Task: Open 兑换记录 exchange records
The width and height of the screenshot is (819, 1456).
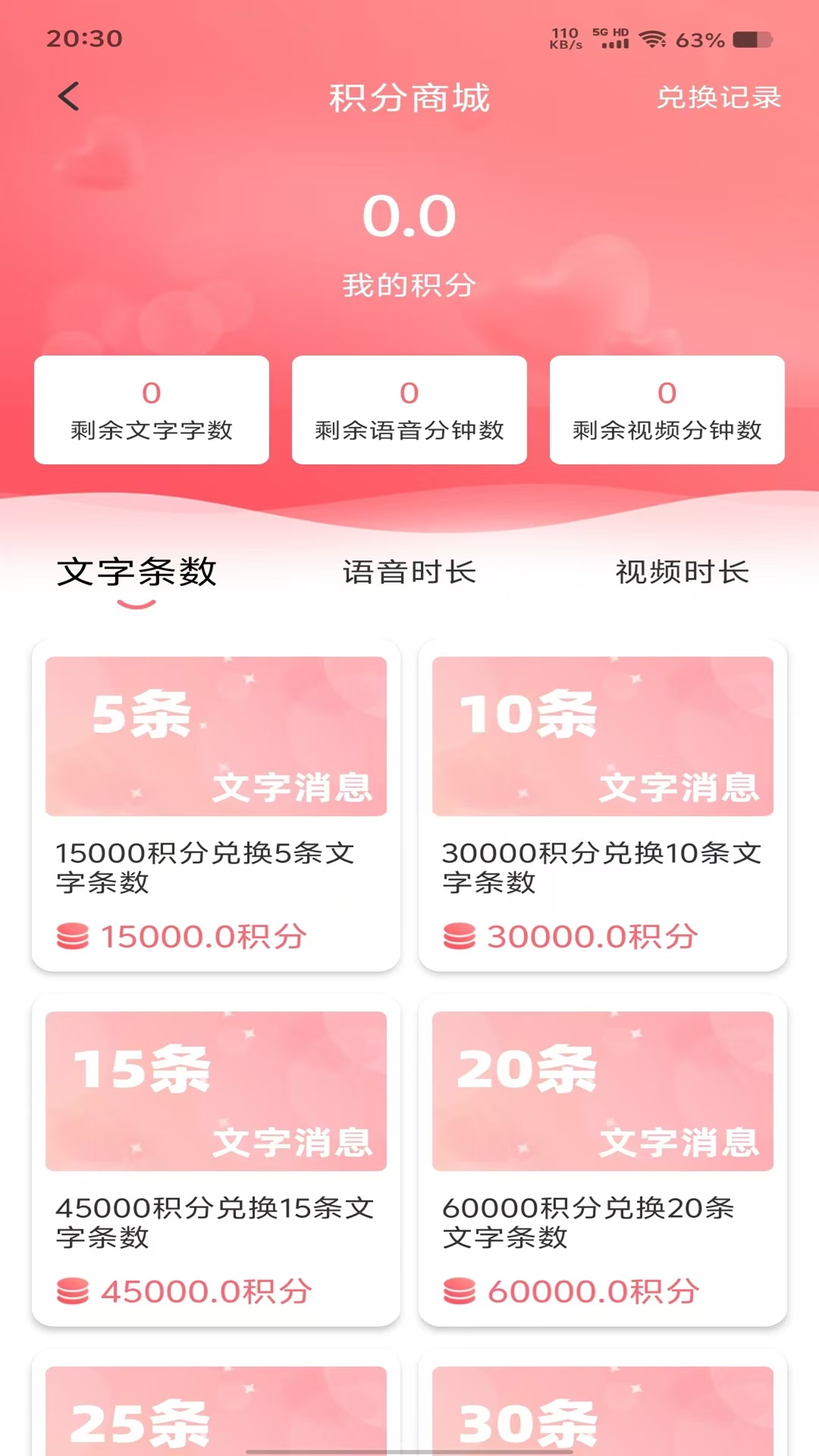Action: (718, 97)
